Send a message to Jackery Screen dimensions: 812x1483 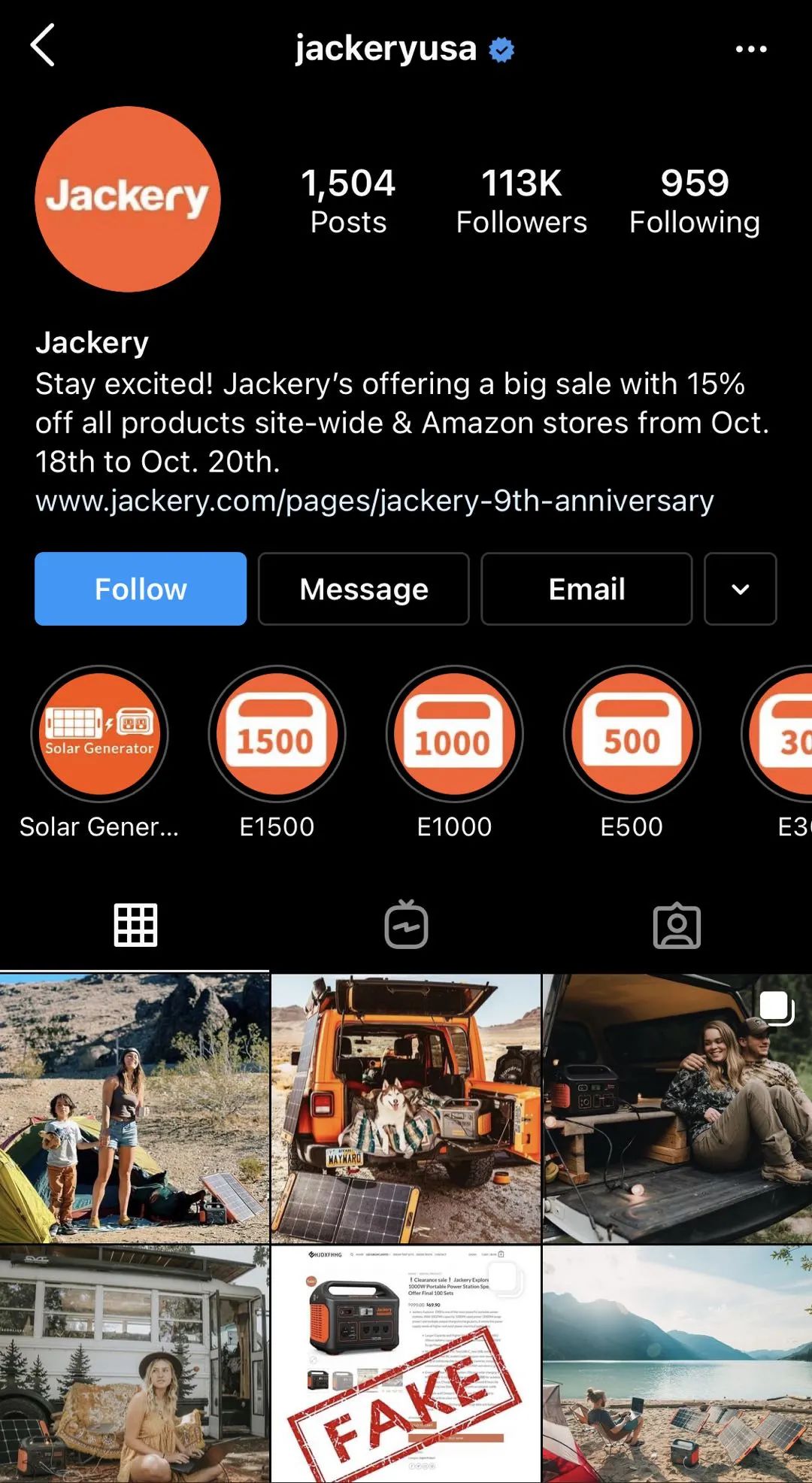(x=364, y=589)
